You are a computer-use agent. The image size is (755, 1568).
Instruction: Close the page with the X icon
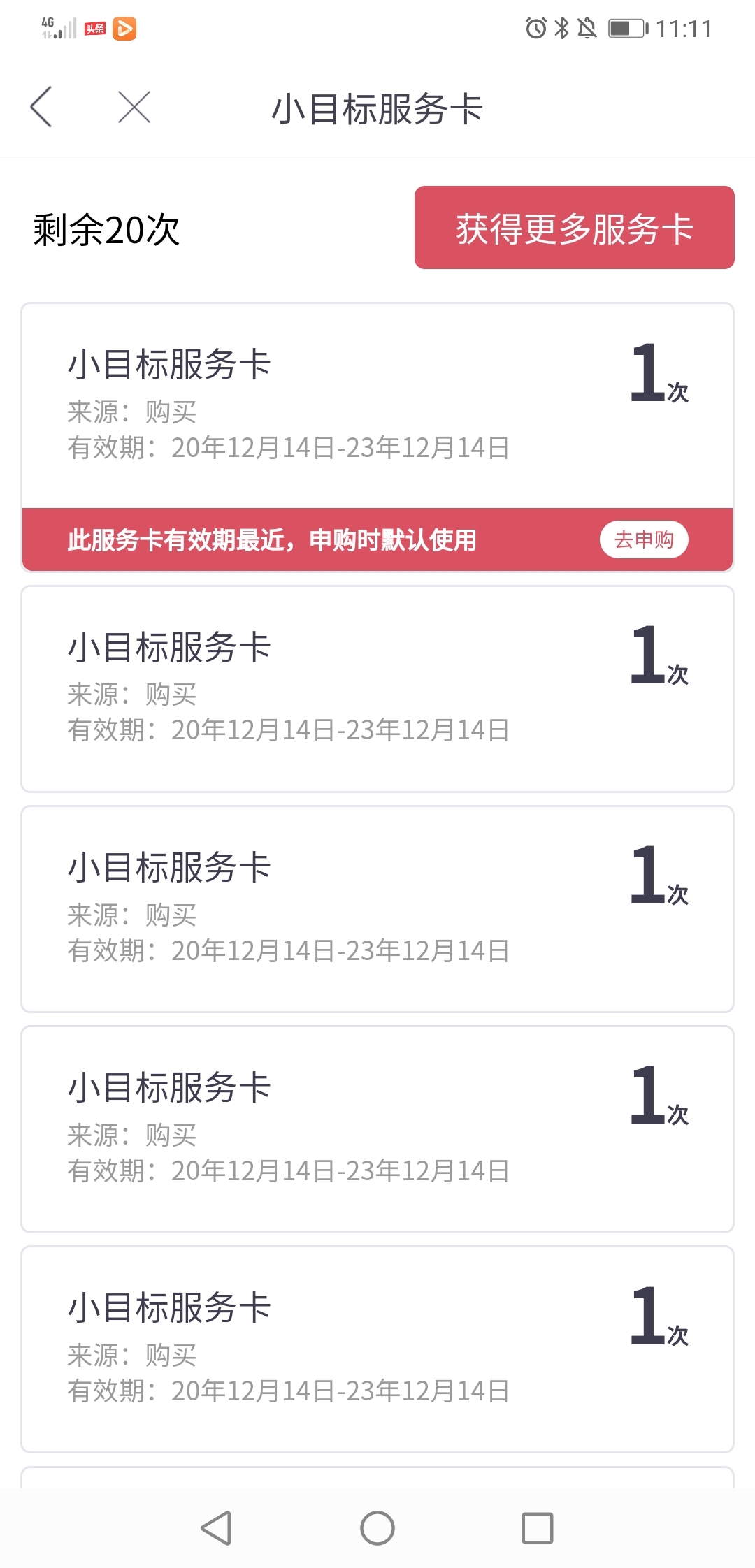(134, 108)
